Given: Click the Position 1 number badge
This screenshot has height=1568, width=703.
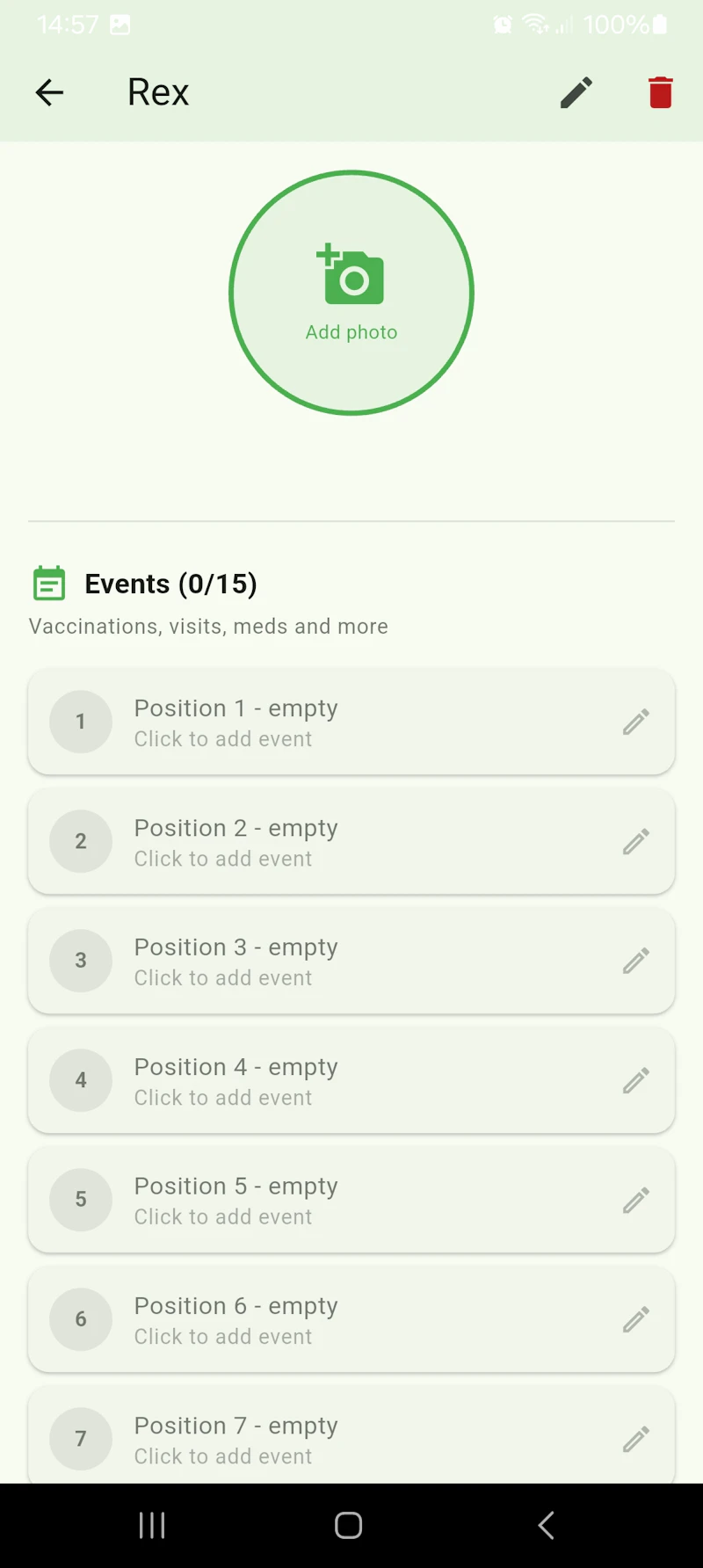Looking at the screenshot, I should (80, 721).
